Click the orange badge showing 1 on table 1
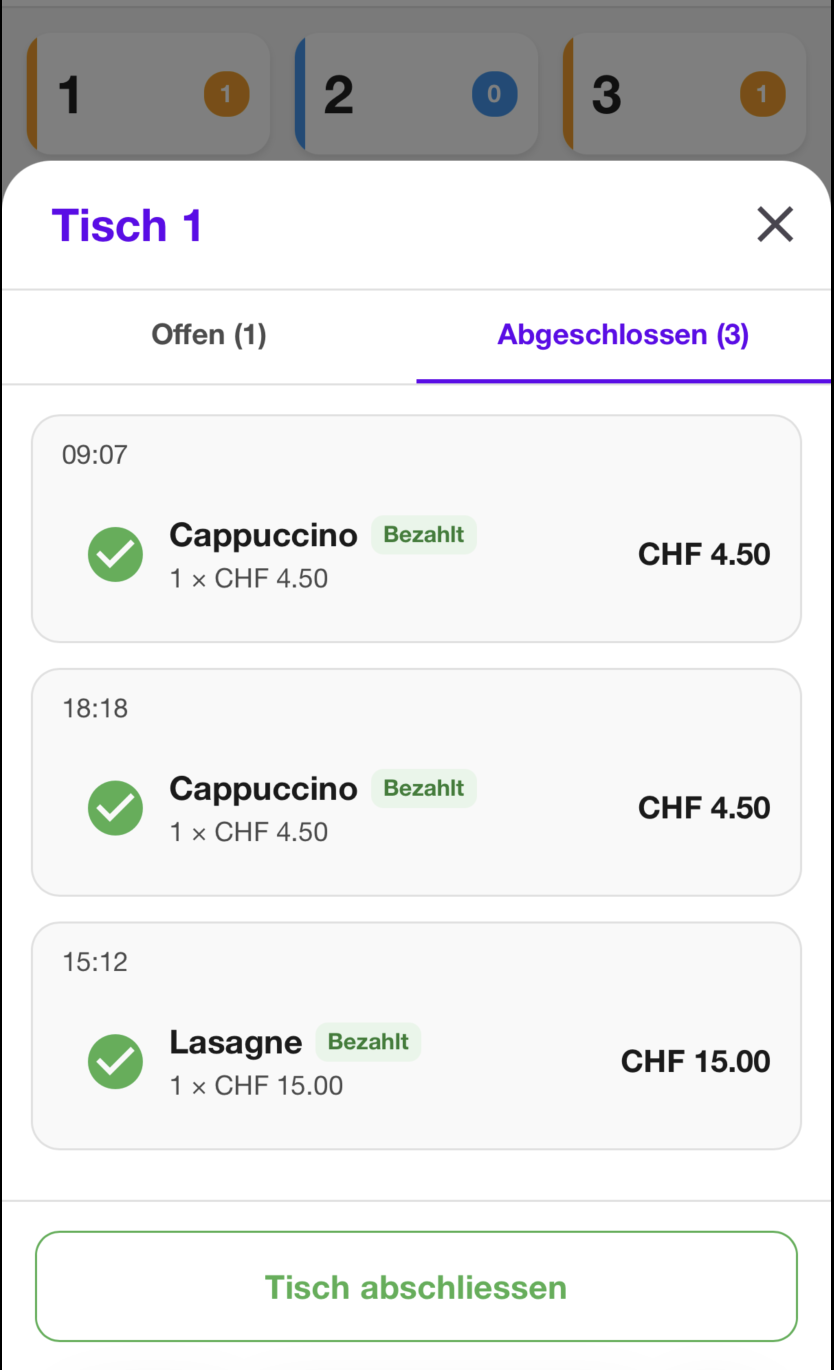Viewport: 834px width, 1370px height. click(226, 94)
